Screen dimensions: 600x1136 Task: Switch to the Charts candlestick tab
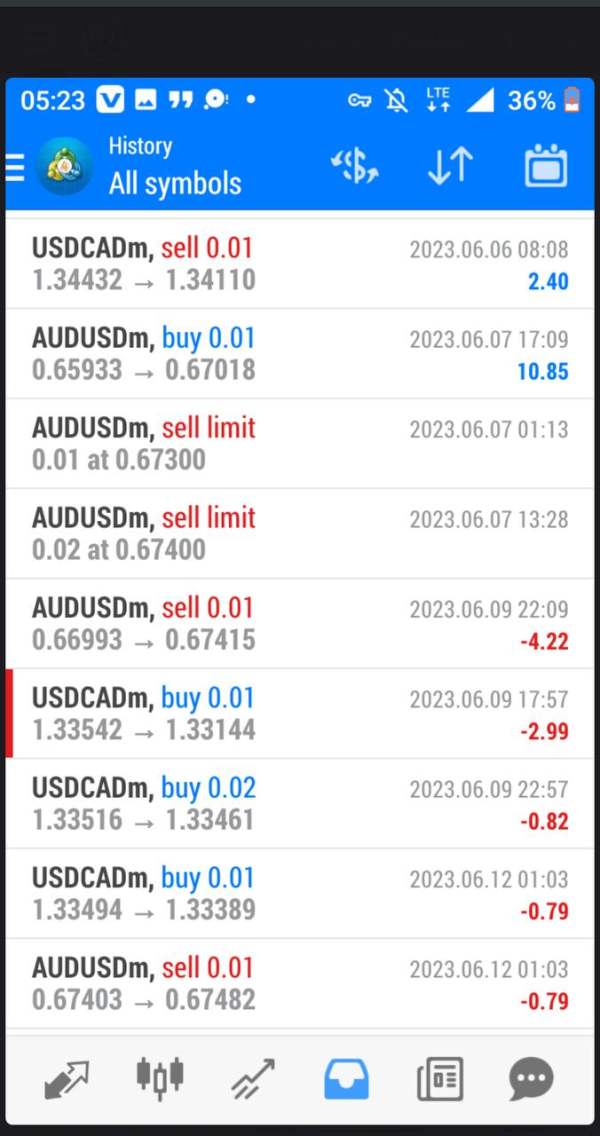pos(160,1077)
